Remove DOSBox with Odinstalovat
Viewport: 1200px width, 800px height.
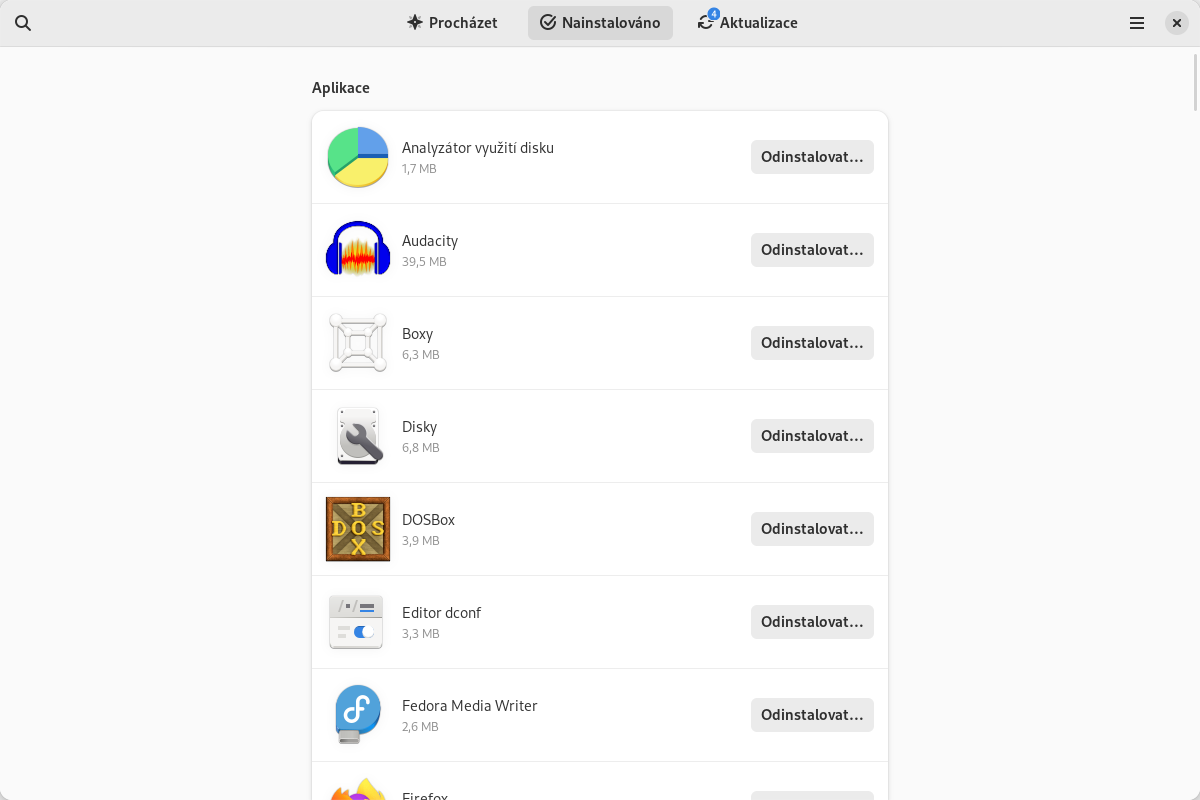(x=812, y=529)
